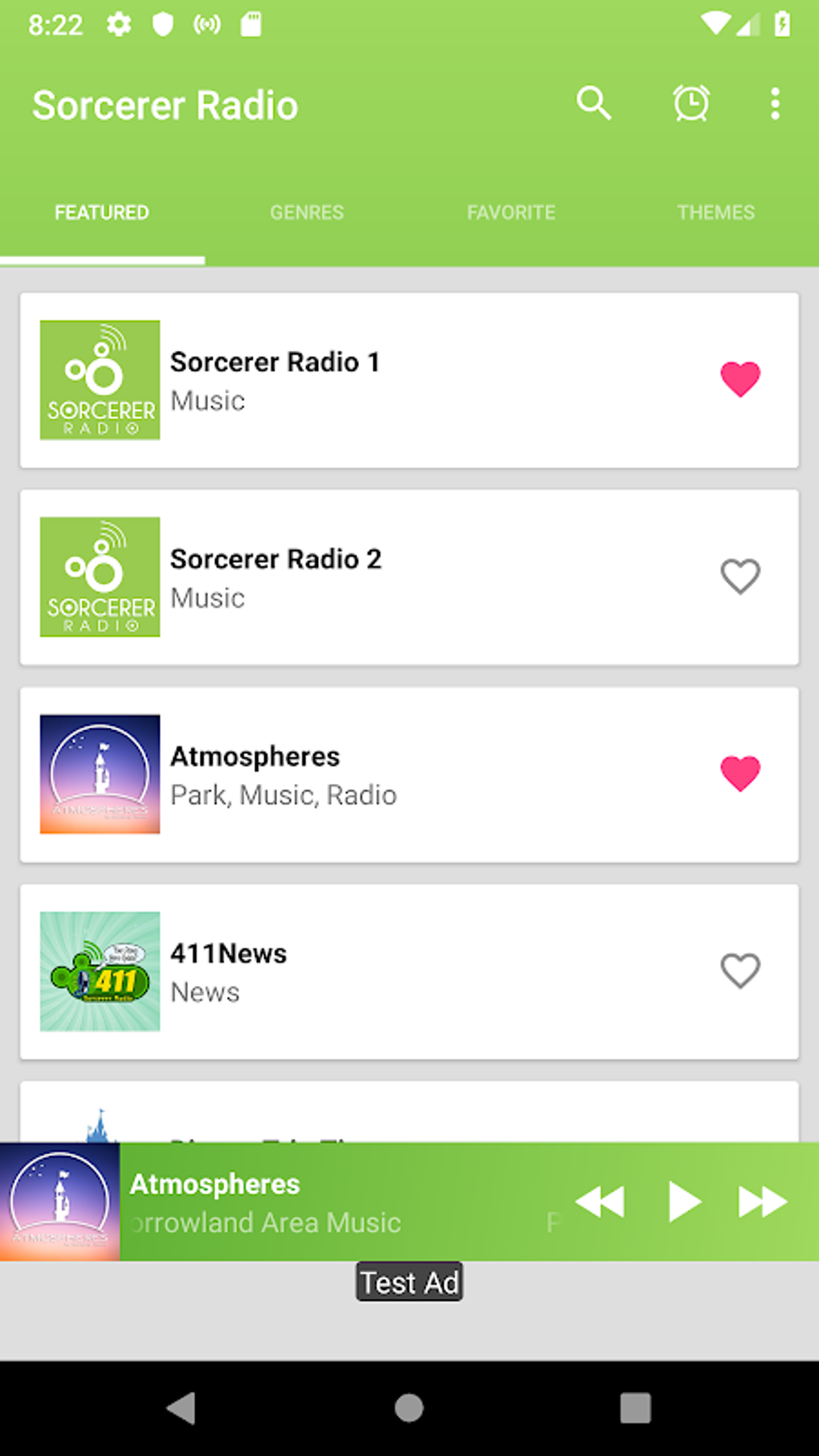Open the Atmospheres now-playing artwork

point(60,1201)
